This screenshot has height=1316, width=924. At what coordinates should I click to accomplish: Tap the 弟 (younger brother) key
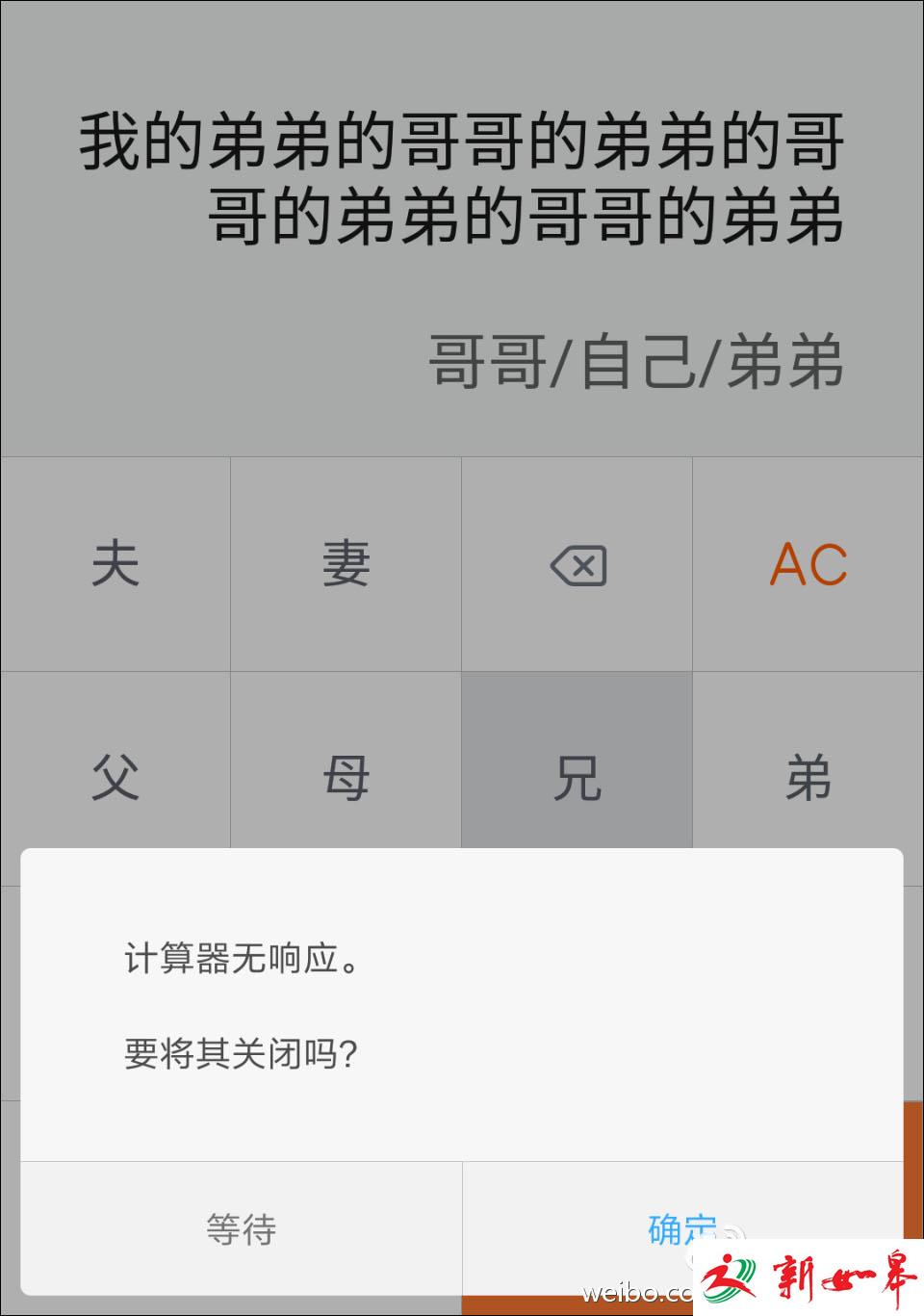pos(808,776)
